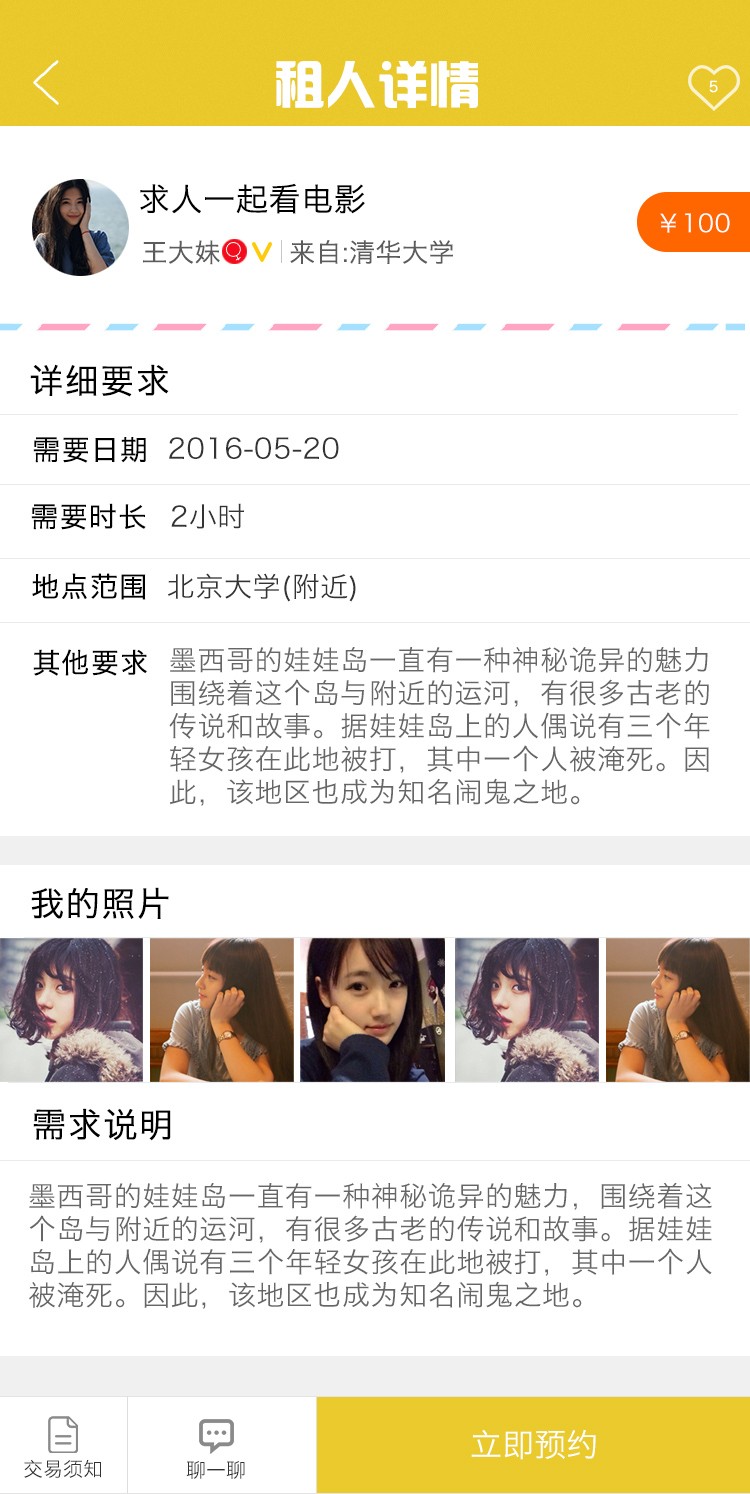The image size is (750, 1494).
Task: Open 王大妹's profile avatar
Action: (x=80, y=227)
